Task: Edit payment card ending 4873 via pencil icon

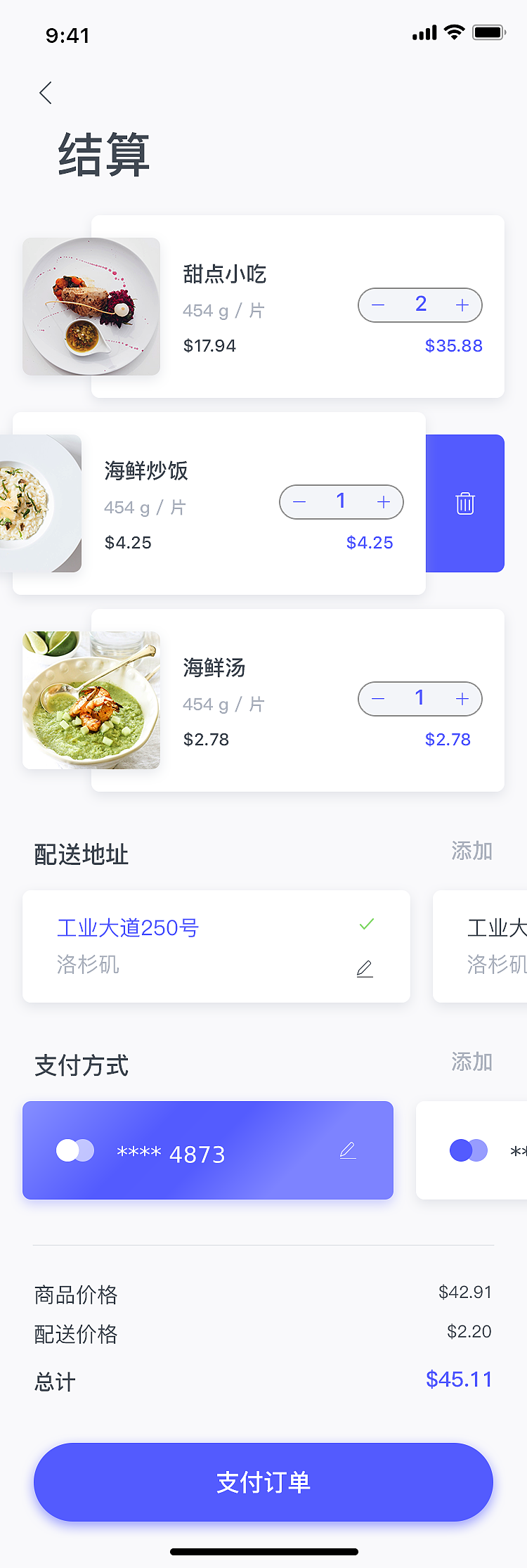Action: tap(348, 1150)
